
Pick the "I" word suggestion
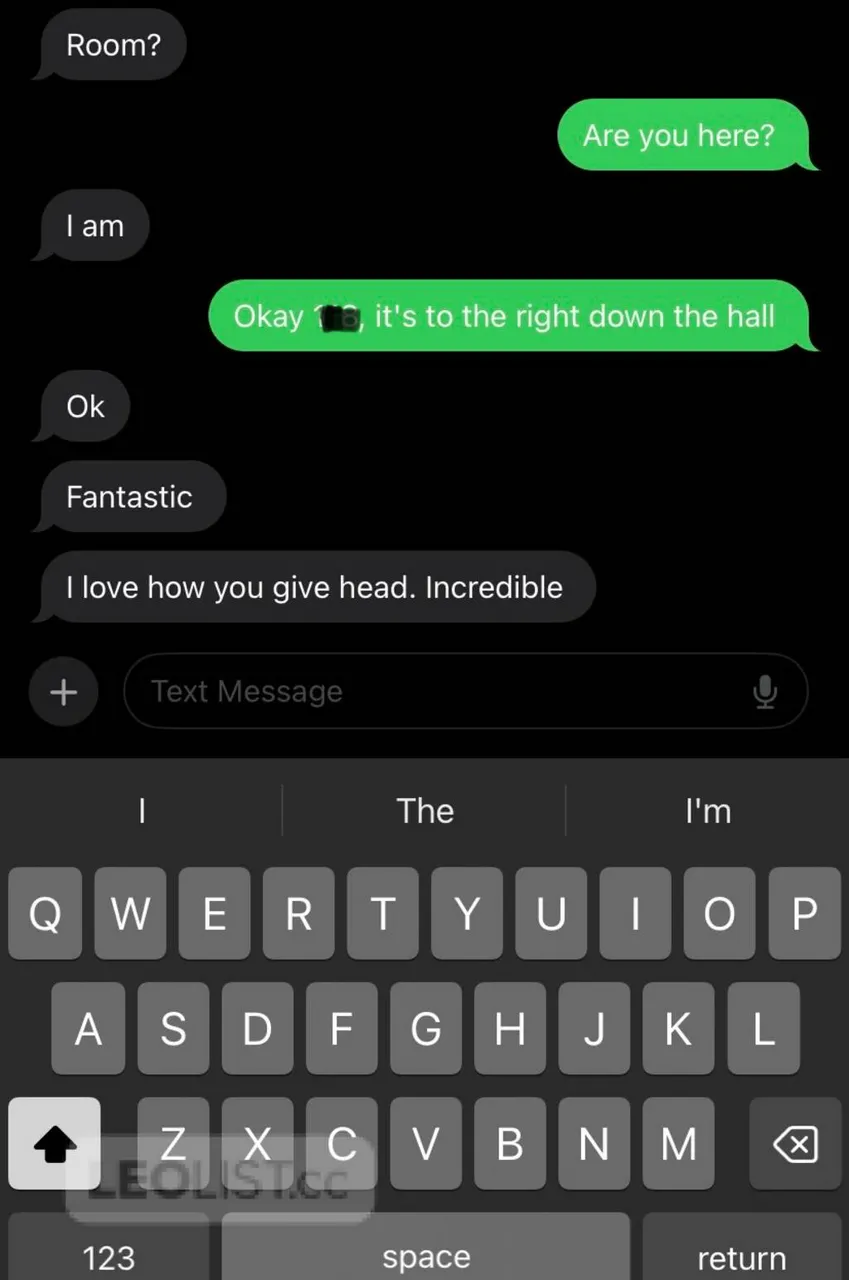click(141, 810)
